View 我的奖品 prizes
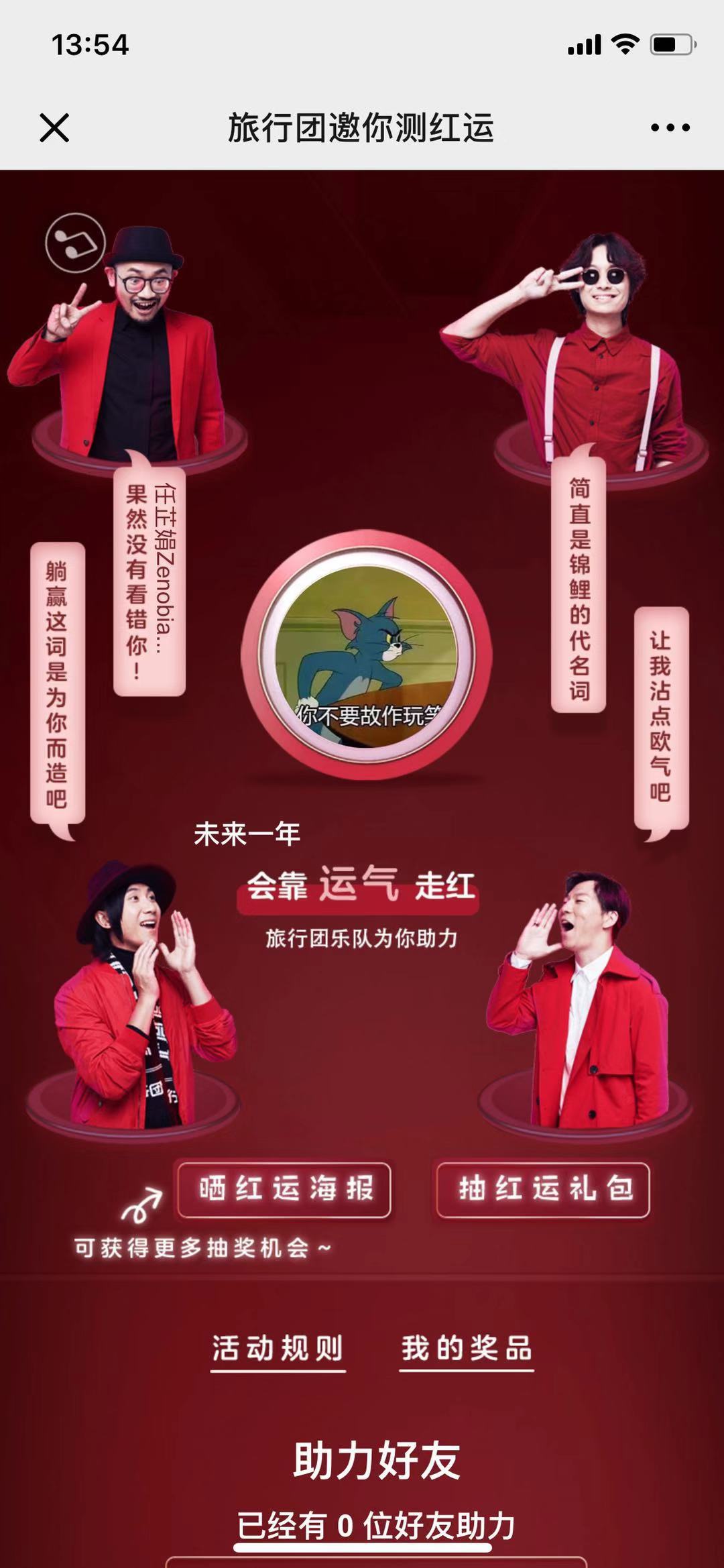 tap(467, 1349)
